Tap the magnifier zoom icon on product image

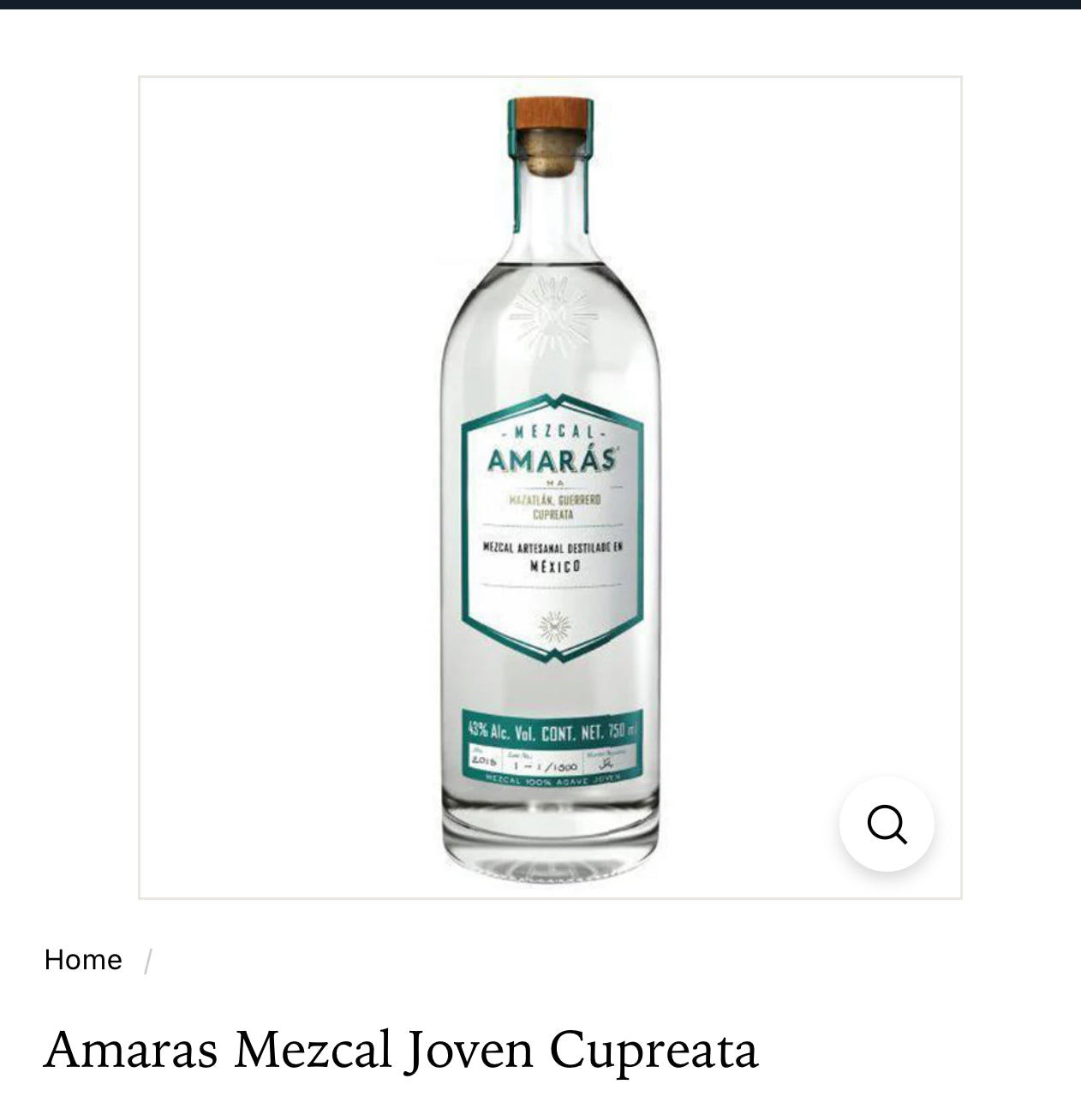tap(887, 825)
